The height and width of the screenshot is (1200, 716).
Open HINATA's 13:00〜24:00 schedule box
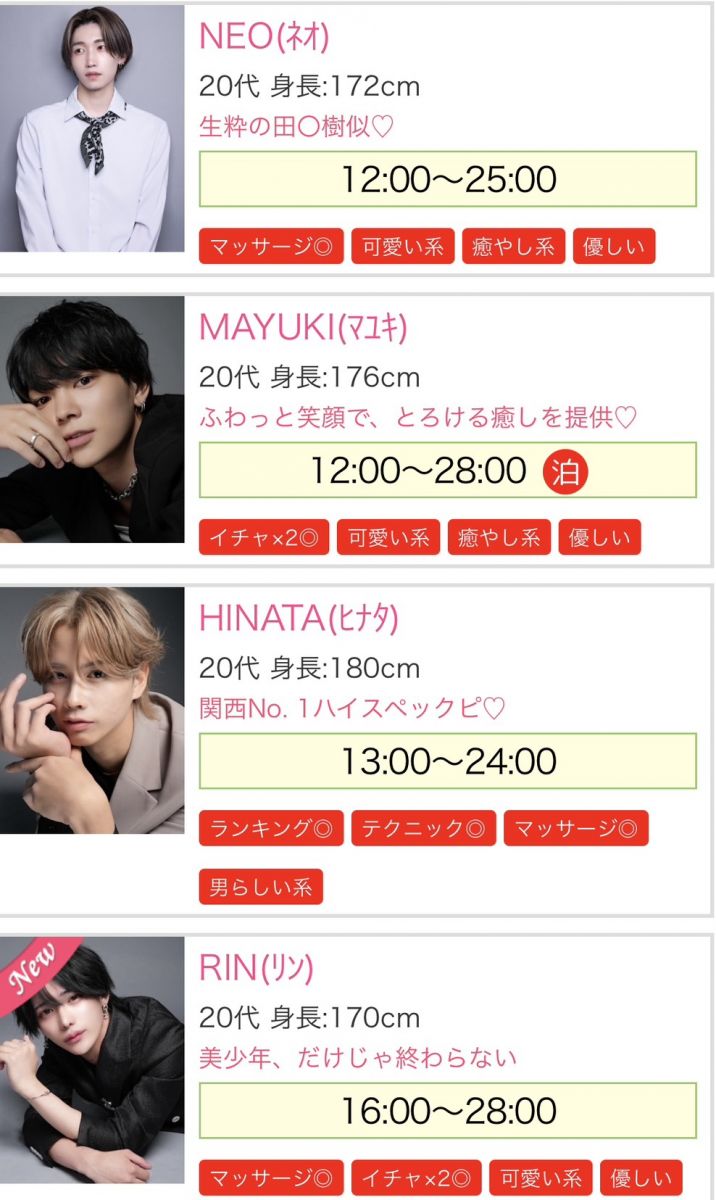click(x=447, y=761)
